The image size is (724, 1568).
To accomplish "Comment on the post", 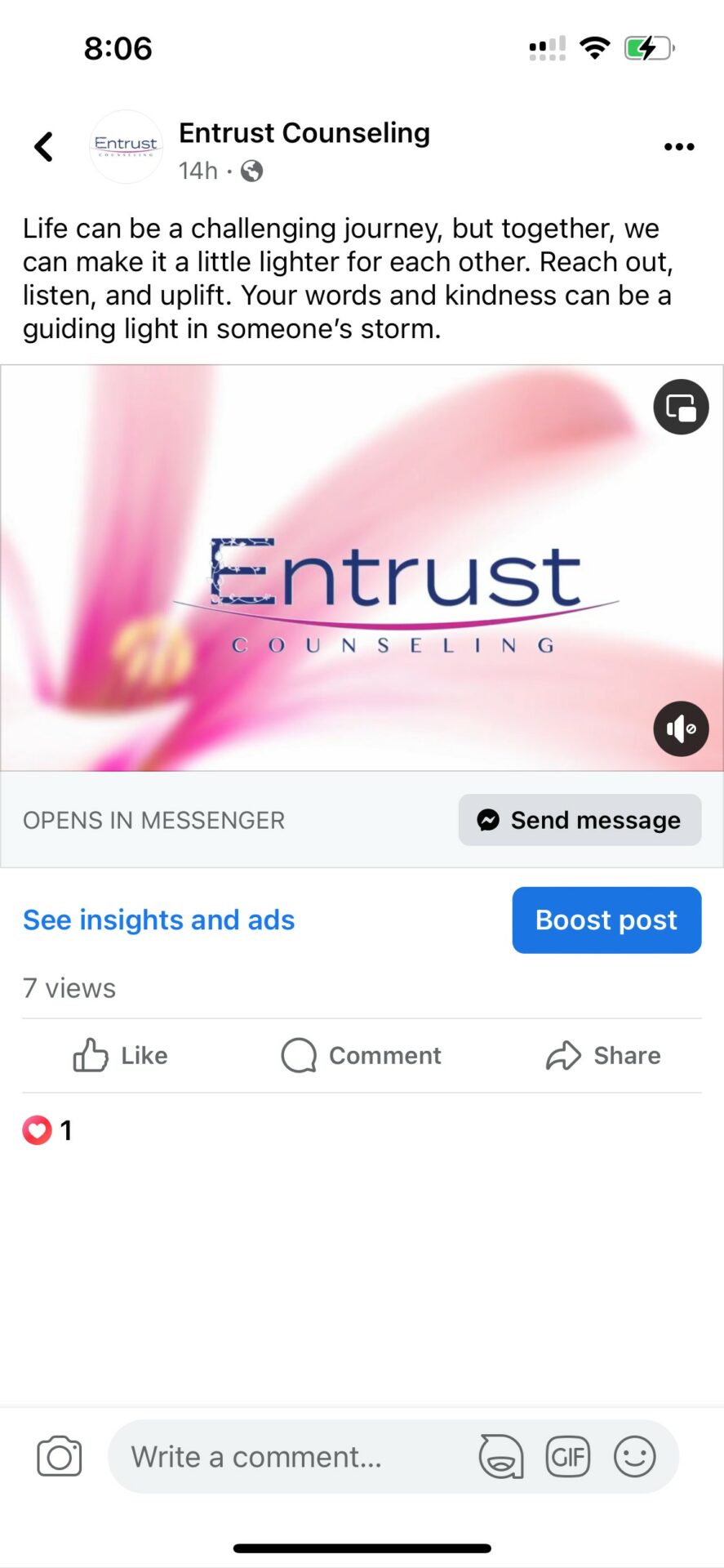I will (362, 1055).
